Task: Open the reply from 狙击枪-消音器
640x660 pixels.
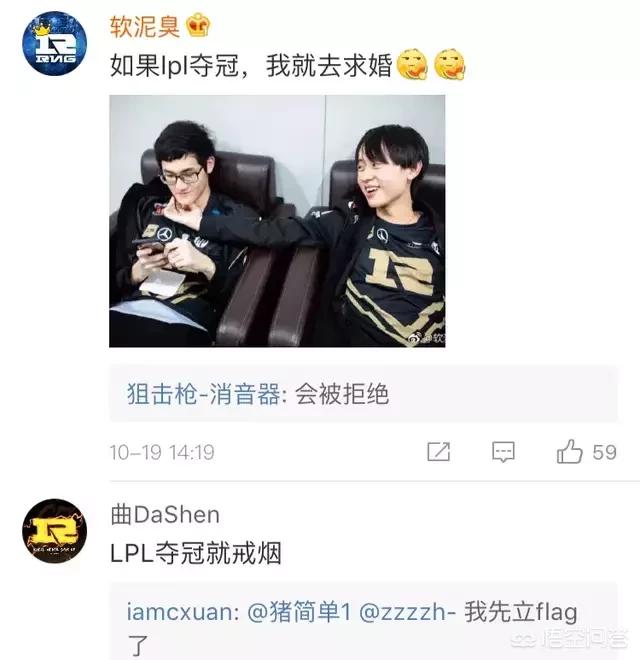Action: coord(363,394)
